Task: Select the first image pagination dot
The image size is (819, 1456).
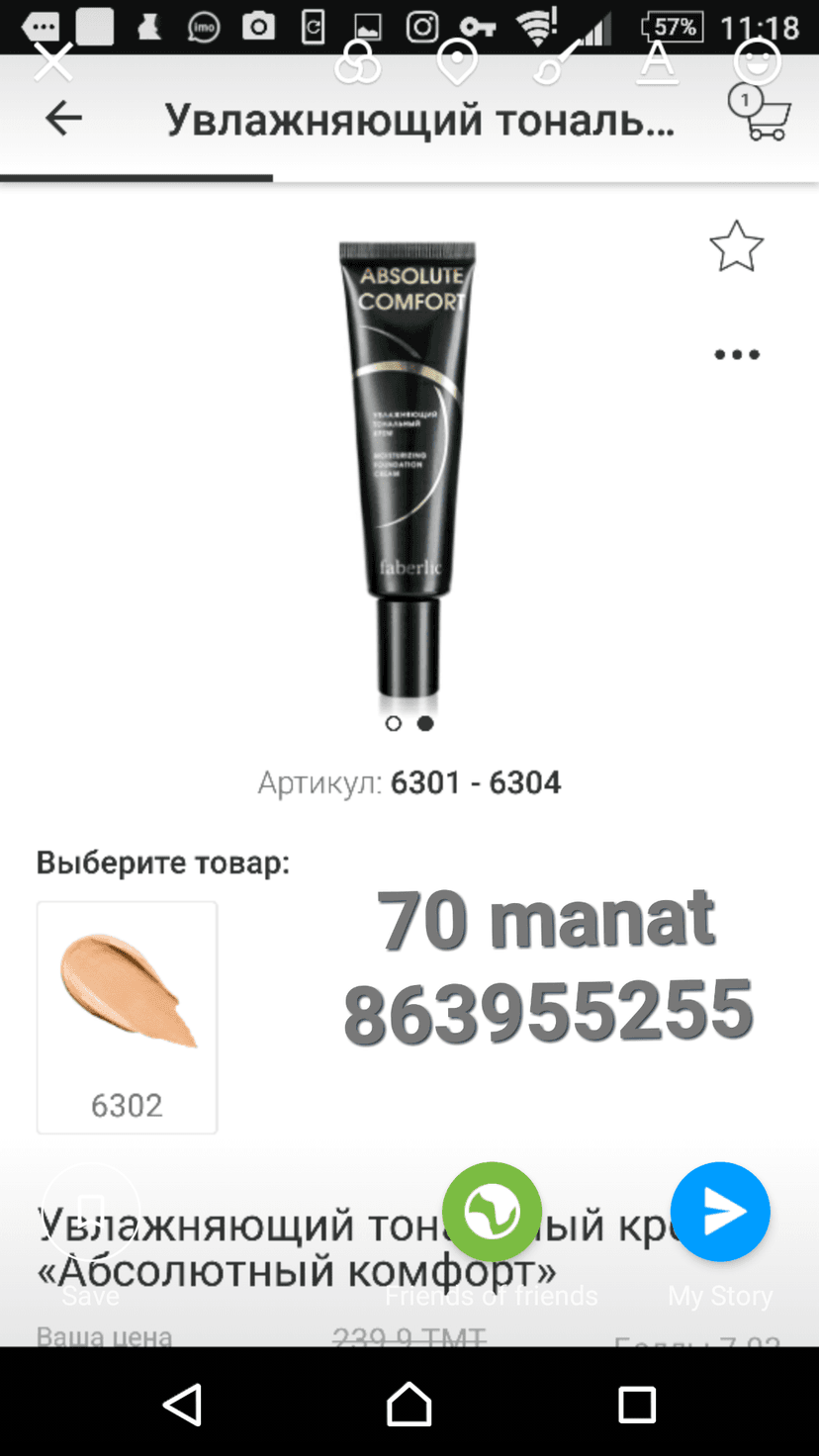Action: pyautogui.click(x=394, y=724)
